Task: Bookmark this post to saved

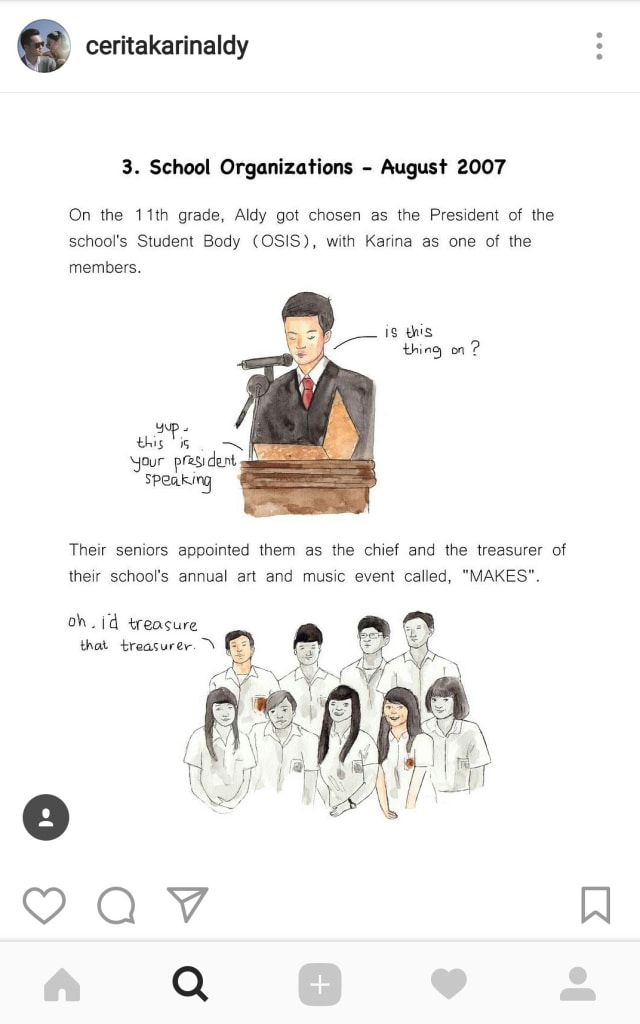Action: 595,905
